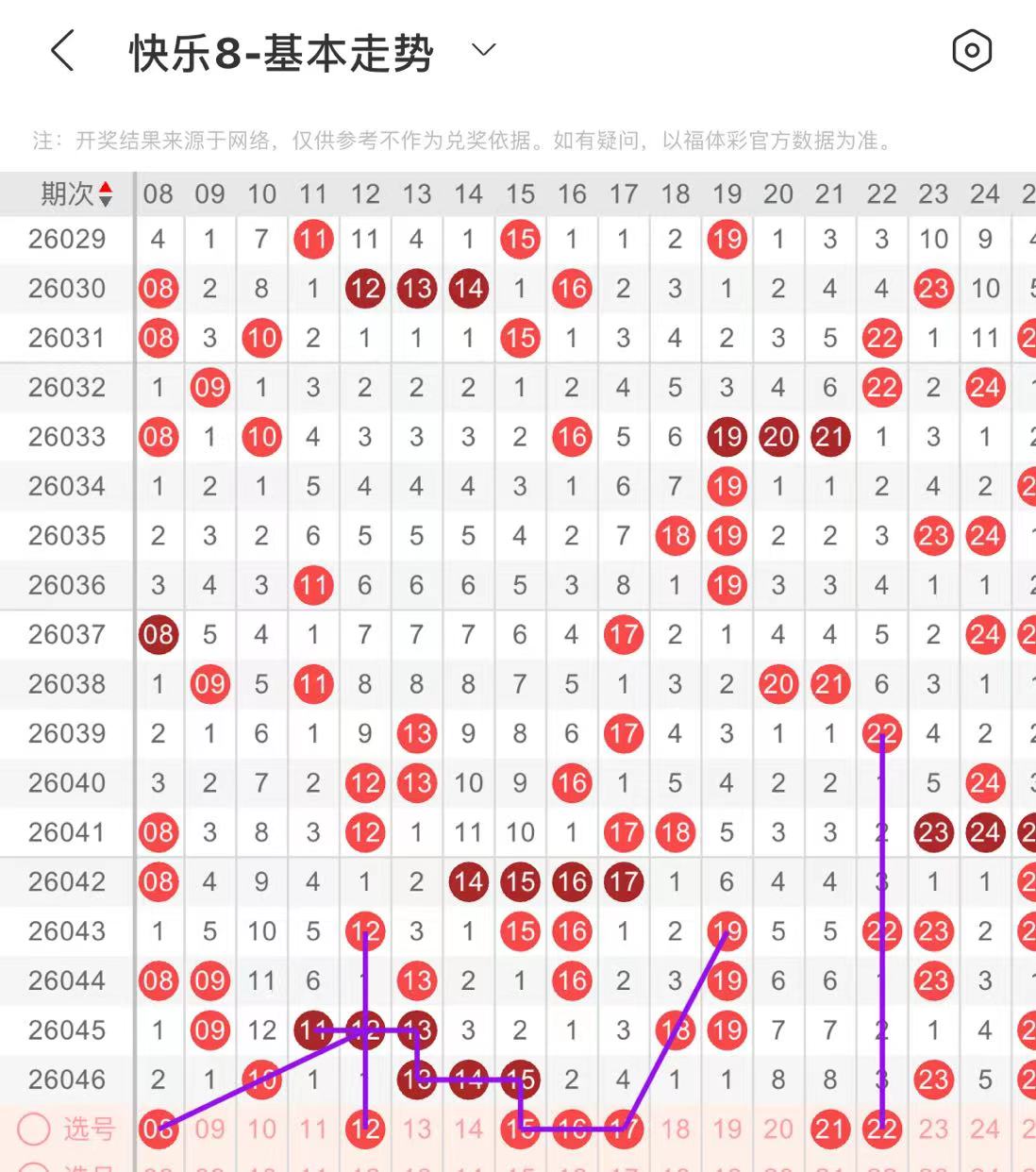Viewport: 1036px width, 1172px height.
Task: Expand the 快乐8-基本走势 chart type dropdown
Action: (x=483, y=51)
